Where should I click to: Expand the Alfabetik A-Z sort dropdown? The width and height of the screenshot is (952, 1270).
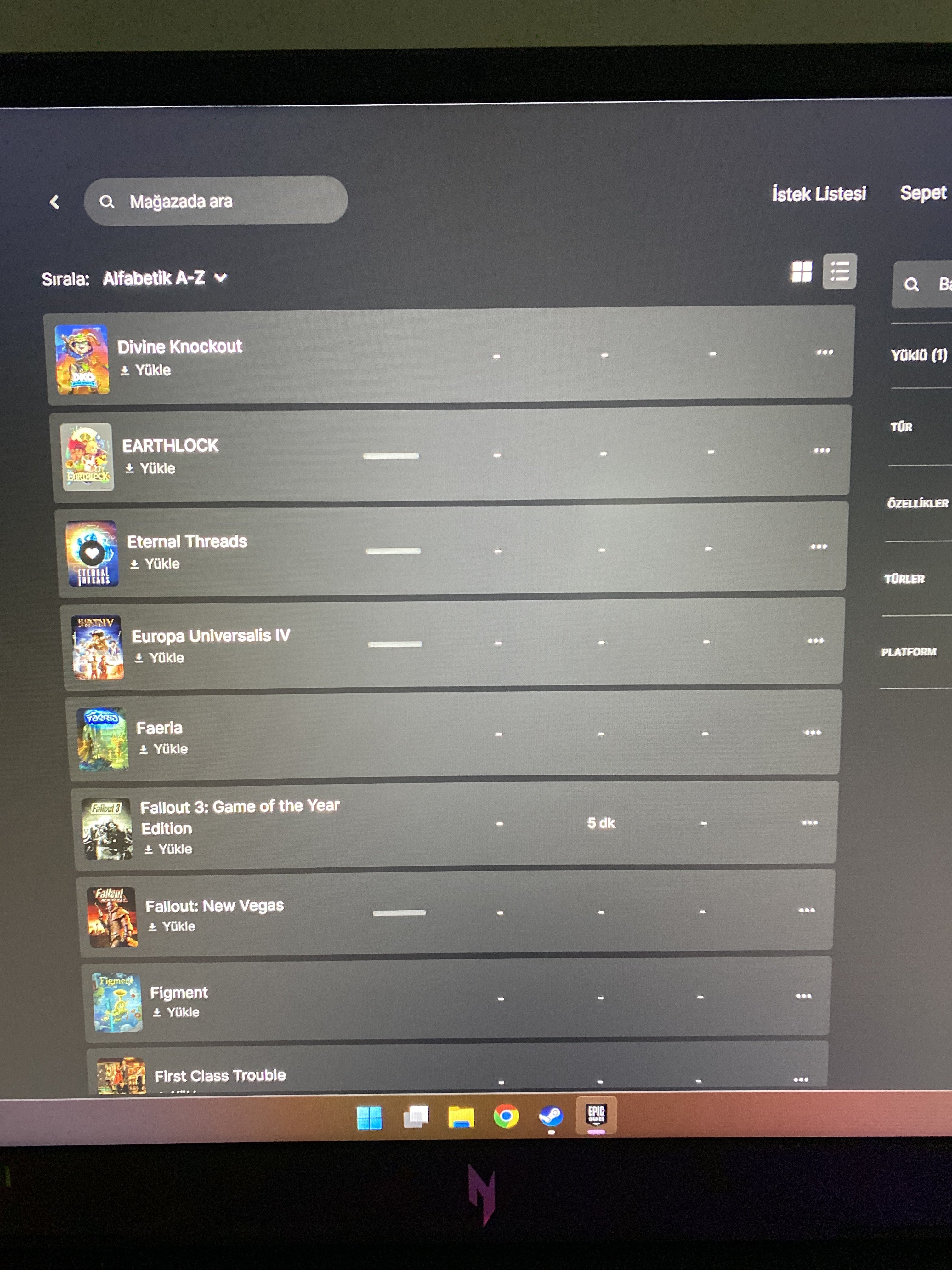tap(164, 278)
